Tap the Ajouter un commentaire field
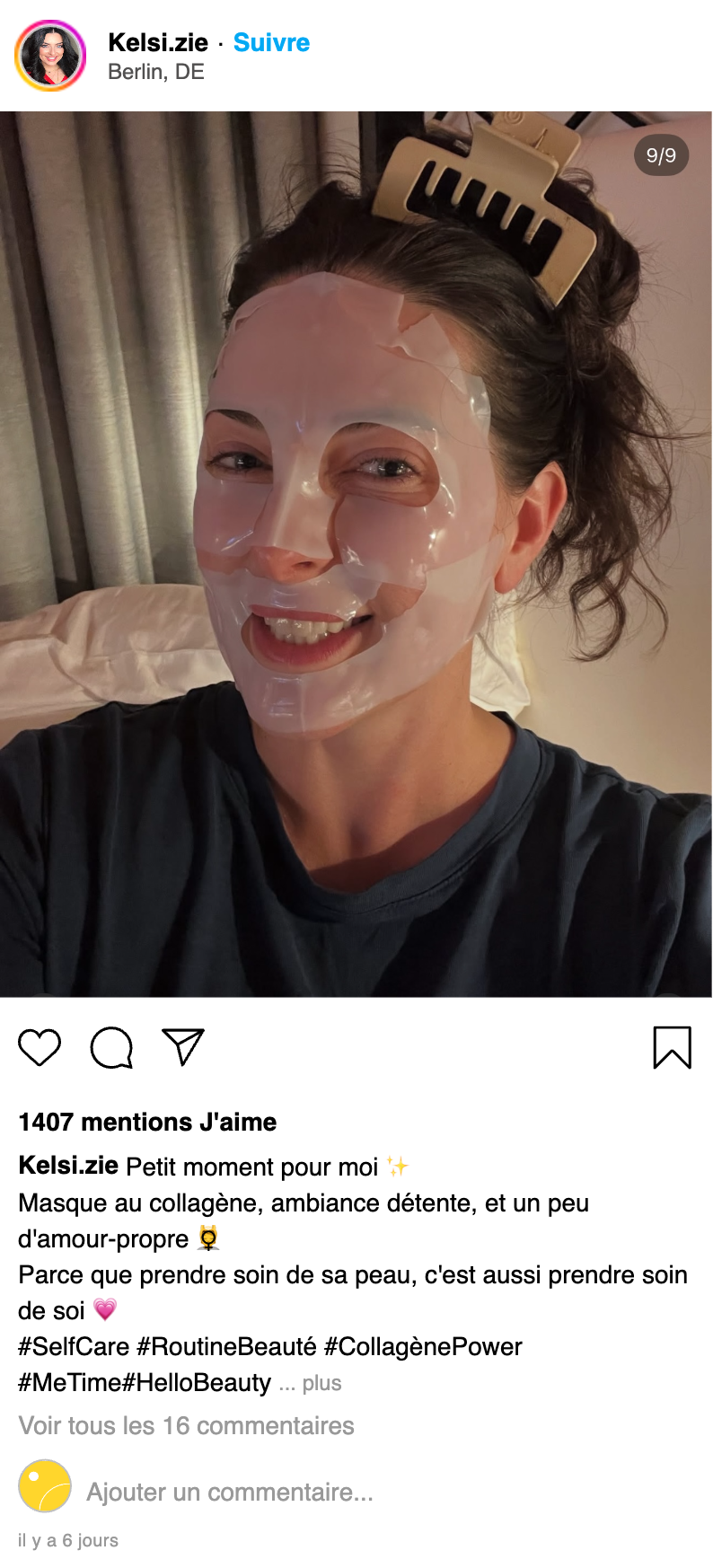 coord(230,1493)
